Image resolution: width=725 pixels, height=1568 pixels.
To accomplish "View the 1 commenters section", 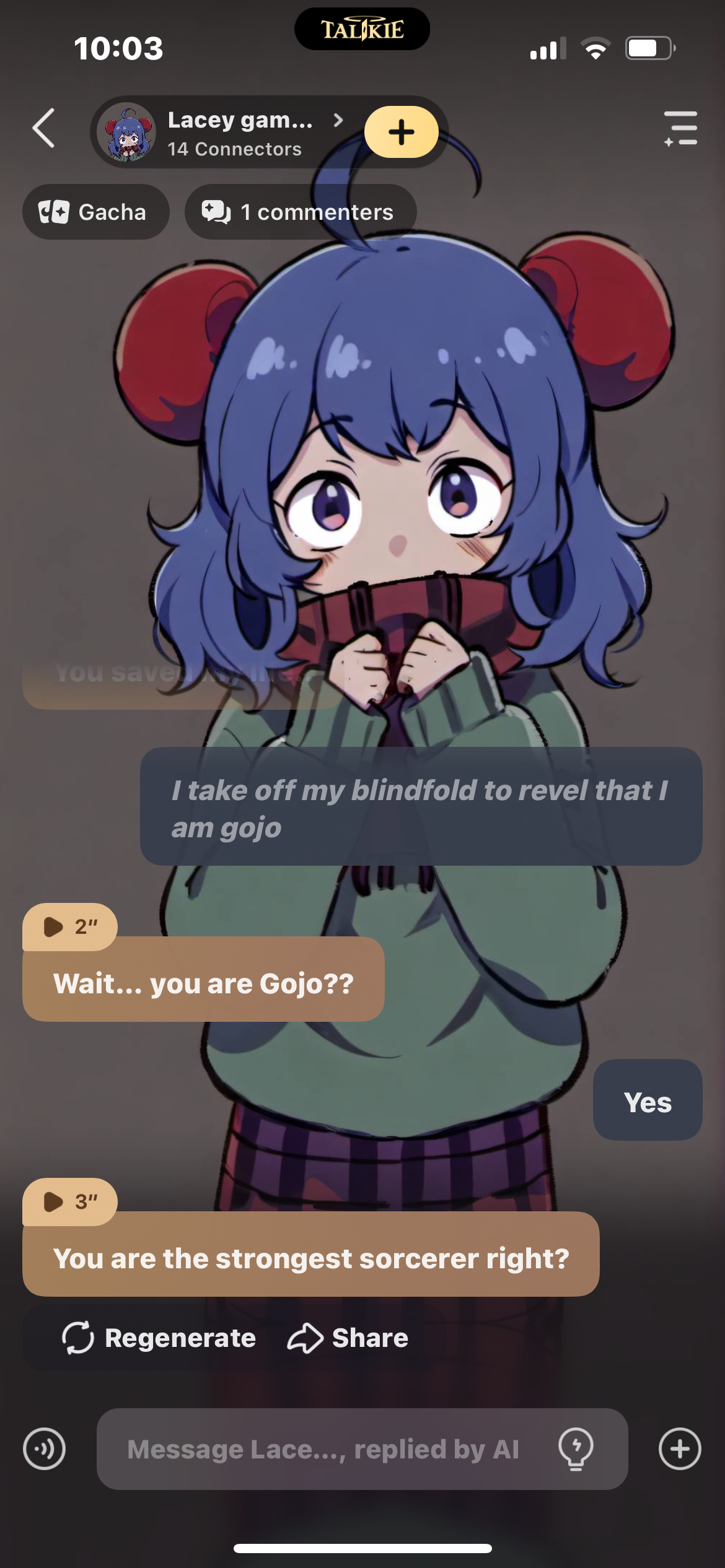I will [x=300, y=212].
